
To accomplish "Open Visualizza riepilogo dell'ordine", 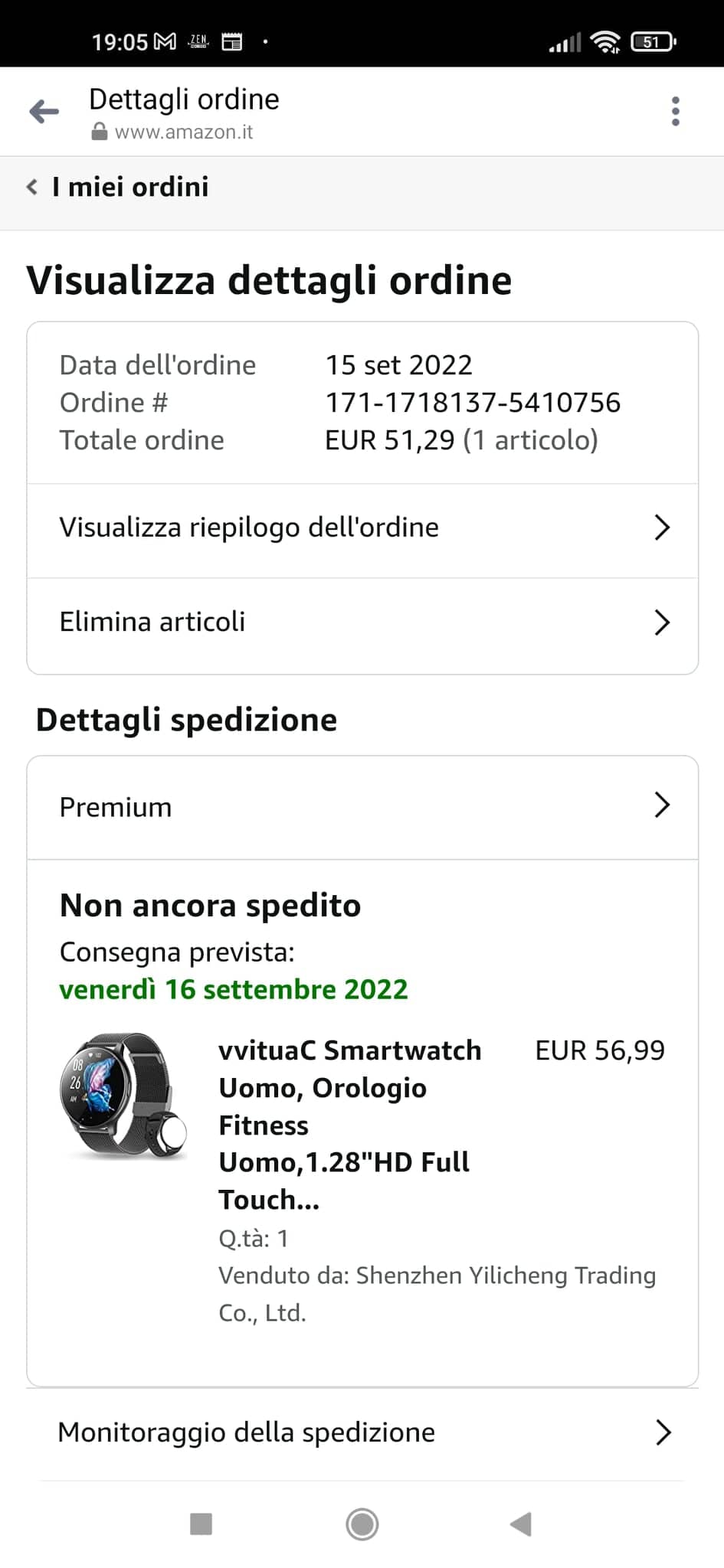I will pyautogui.click(x=362, y=528).
